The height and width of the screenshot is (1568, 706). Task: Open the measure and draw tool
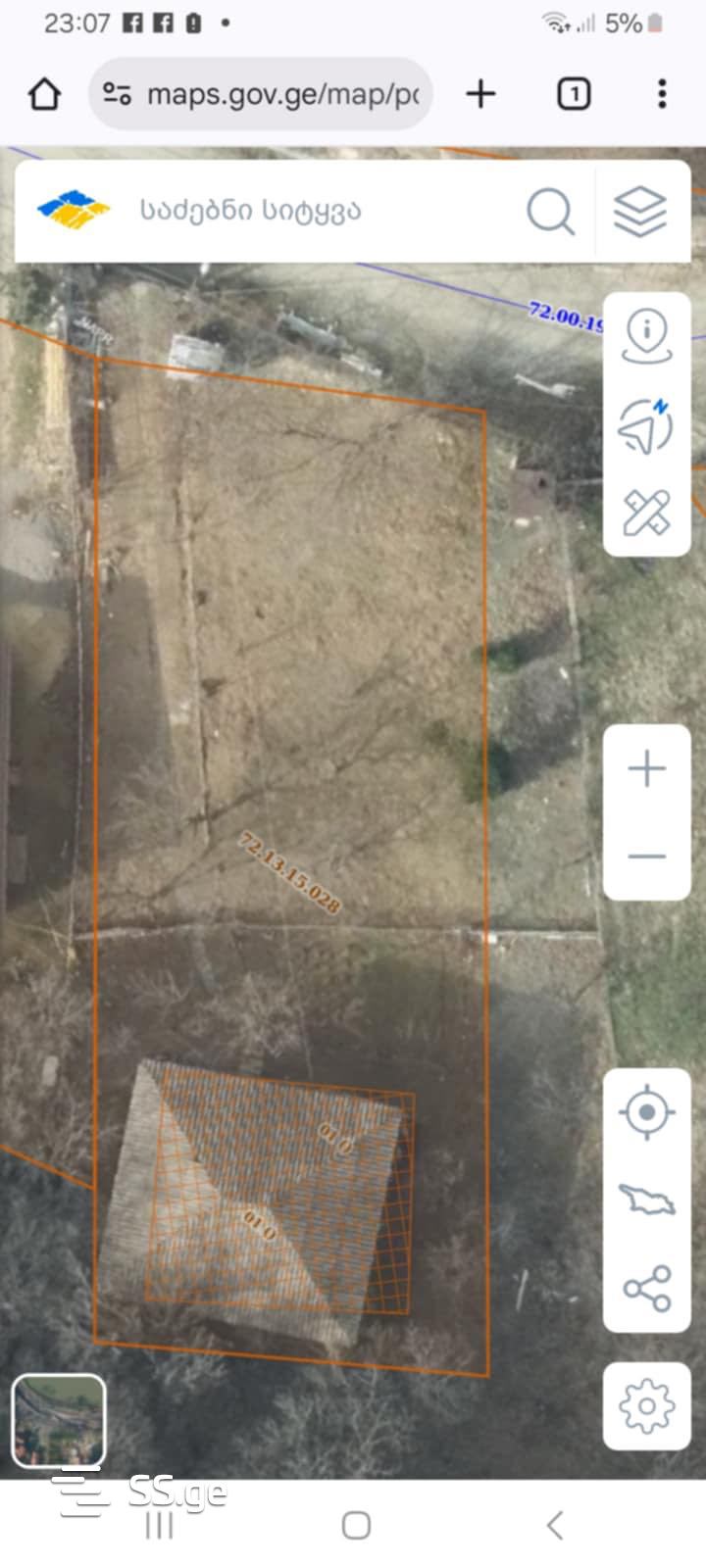tap(646, 513)
